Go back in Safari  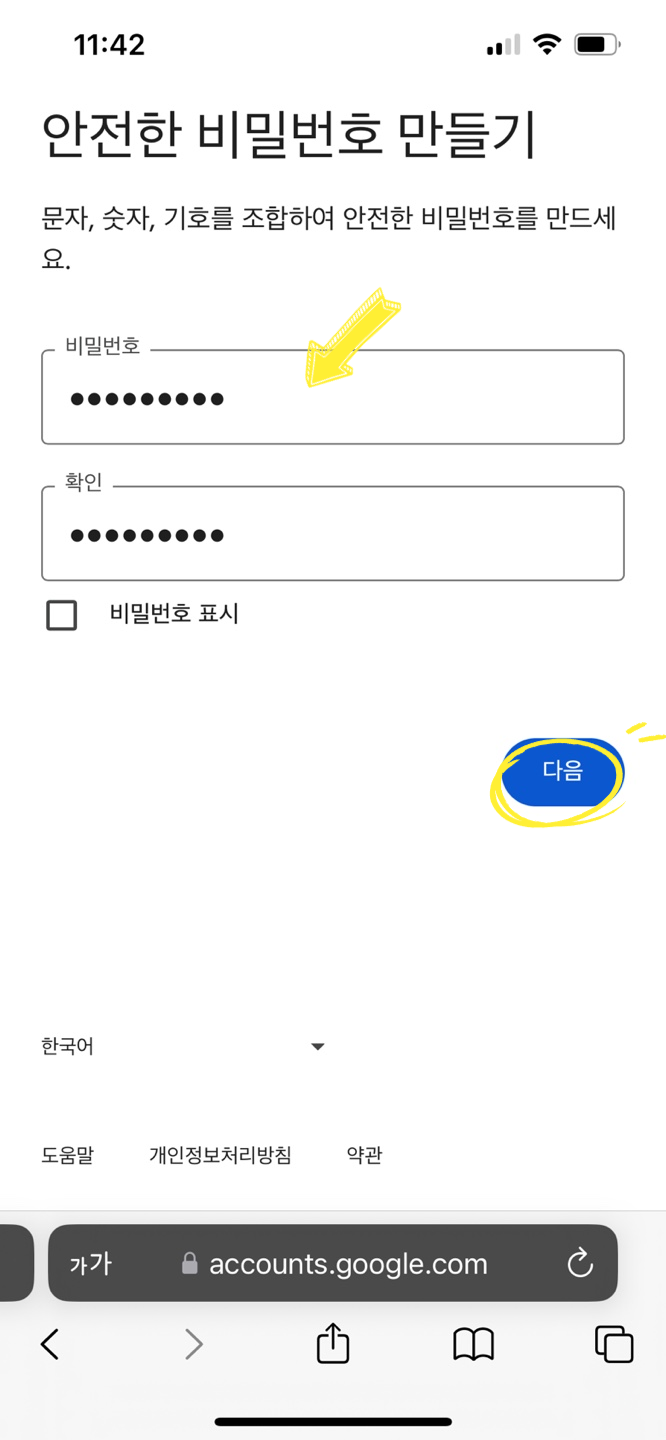[x=50, y=1345]
